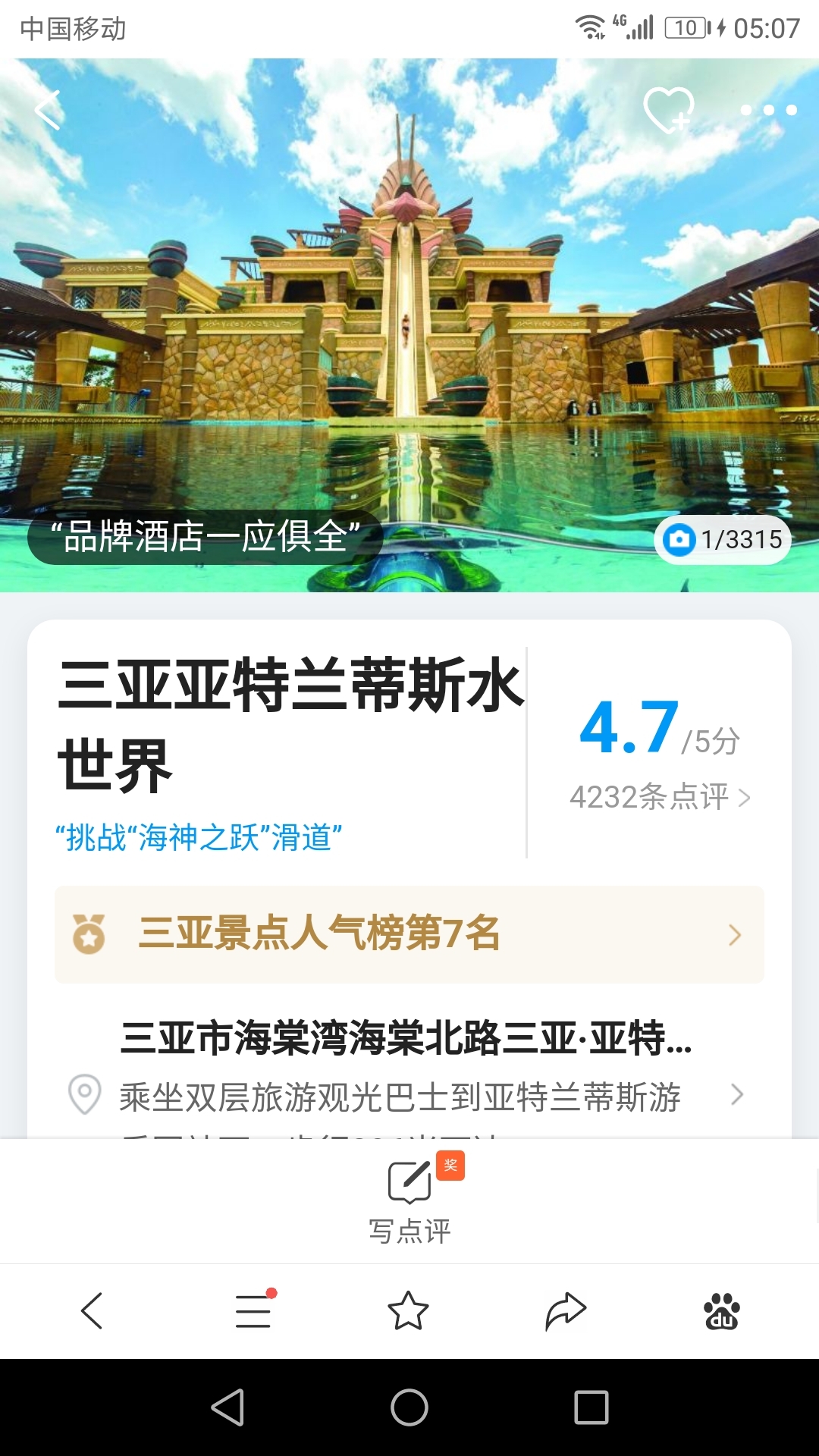Share this page using the arrow icon
This screenshot has height=1456, width=819.
(566, 1310)
